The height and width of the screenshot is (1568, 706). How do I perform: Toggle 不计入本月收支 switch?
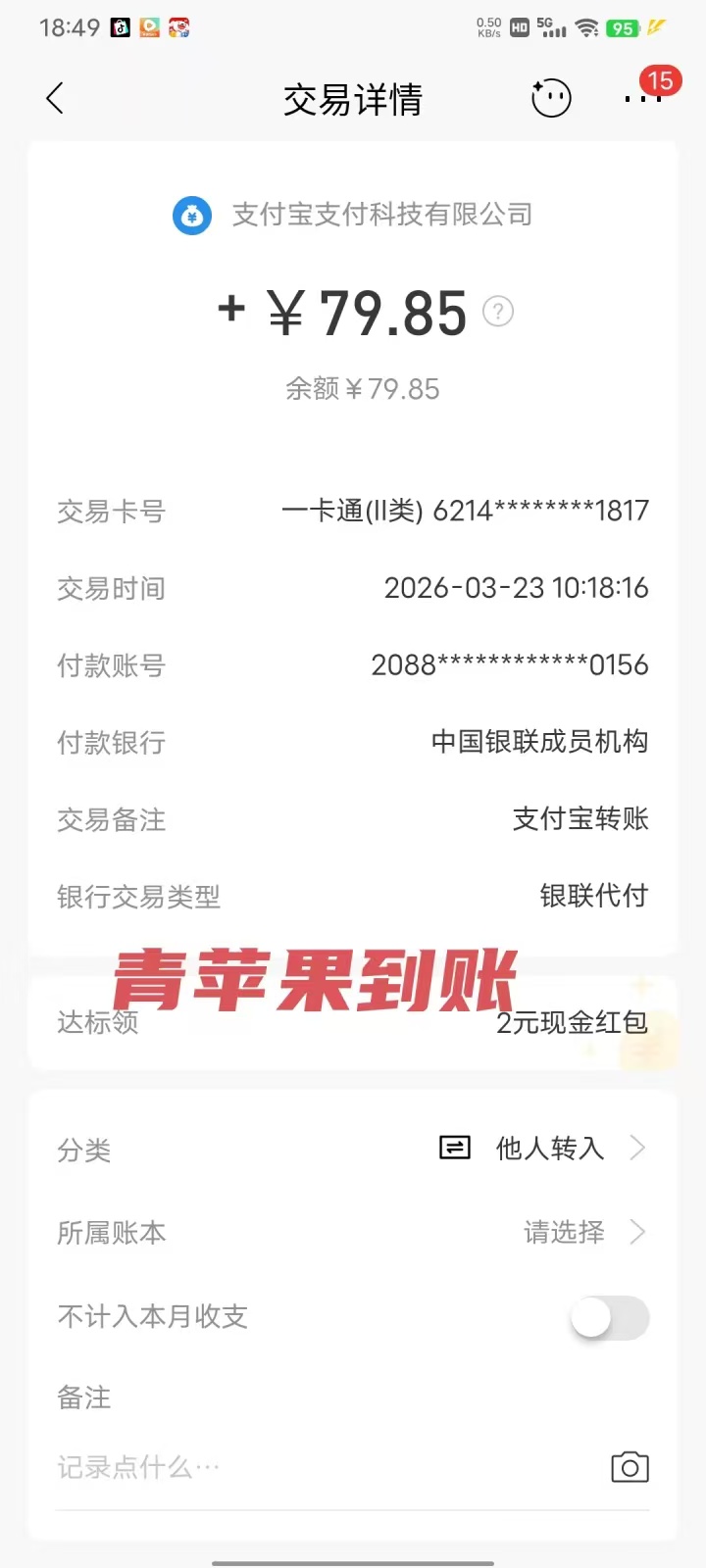pos(610,1317)
